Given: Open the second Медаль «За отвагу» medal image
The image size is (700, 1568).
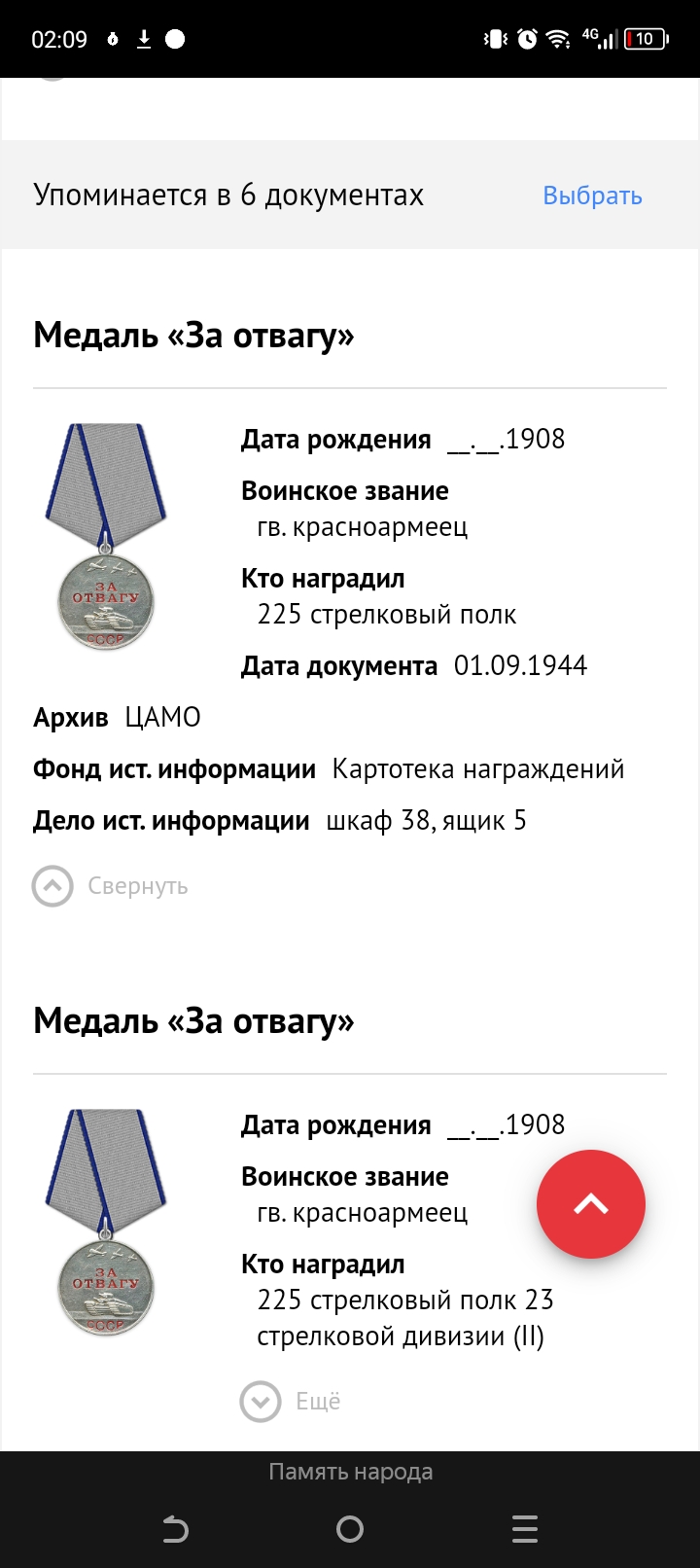Looking at the screenshot, I should point(106,1223).
